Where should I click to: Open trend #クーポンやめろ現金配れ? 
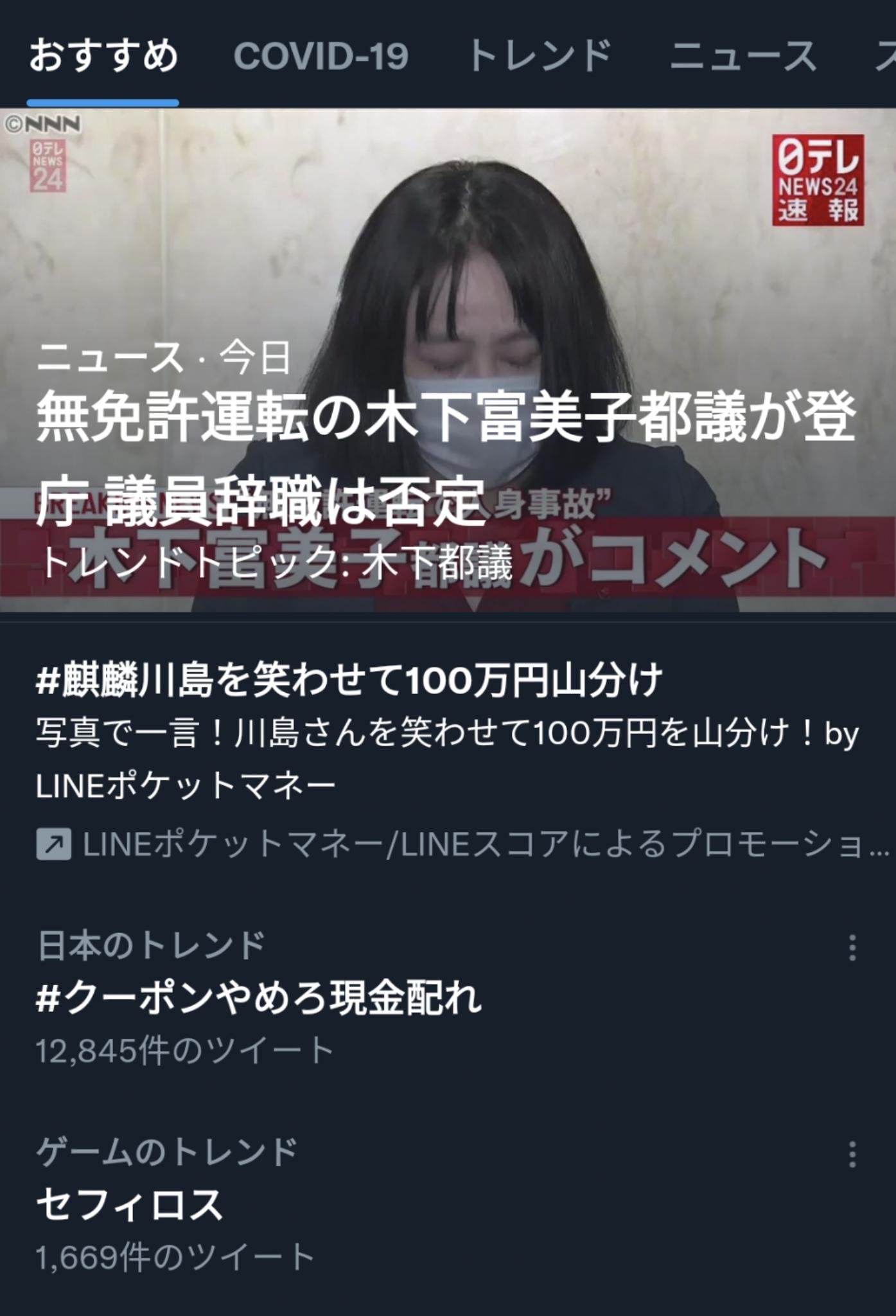259,999
